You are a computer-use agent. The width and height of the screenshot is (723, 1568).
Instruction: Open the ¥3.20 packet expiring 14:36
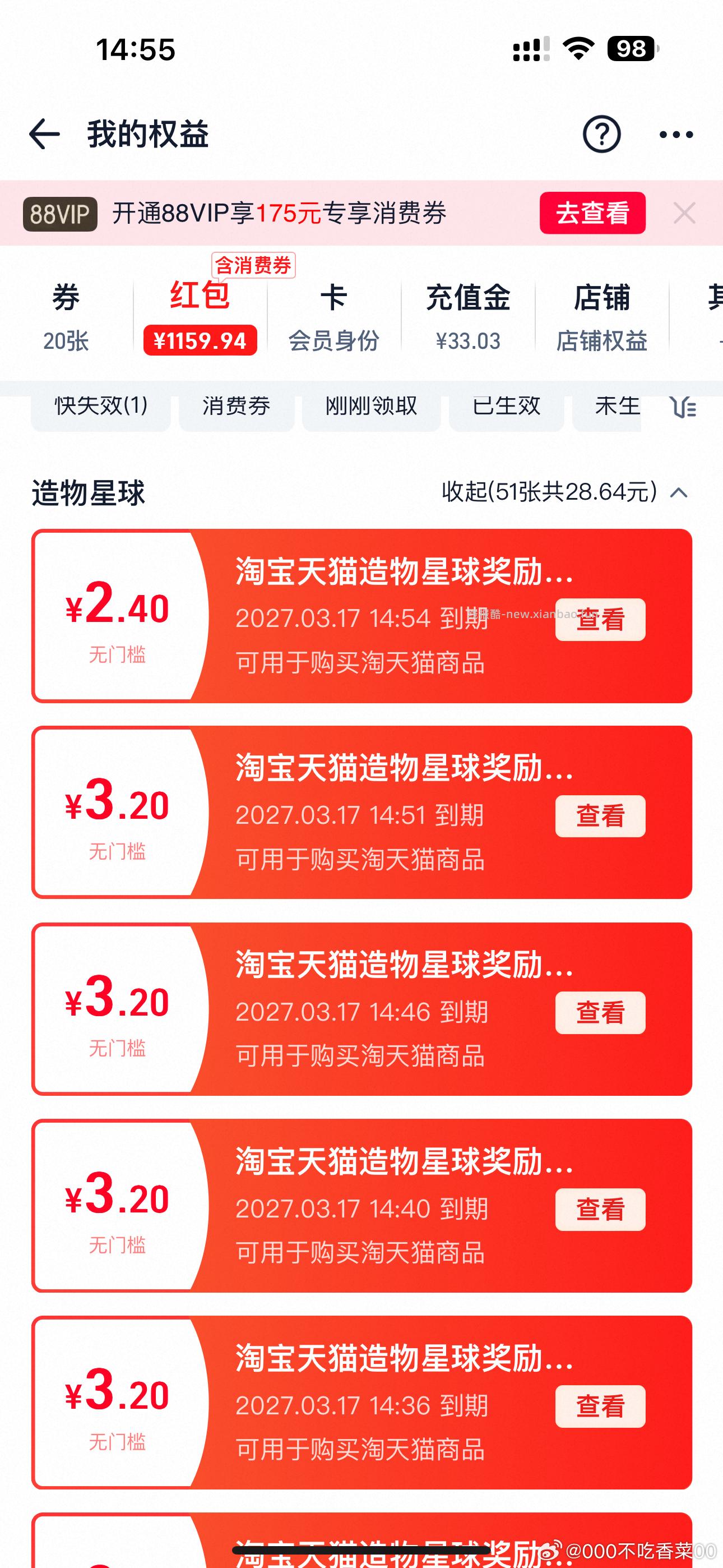(x=600, y=1406)
